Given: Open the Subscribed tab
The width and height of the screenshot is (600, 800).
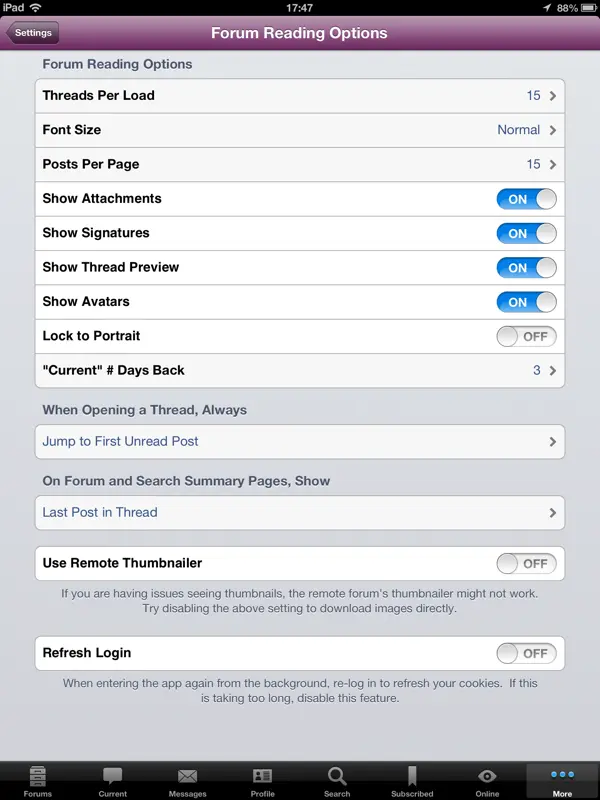Looking at the screenshot, I should [412, 781].
